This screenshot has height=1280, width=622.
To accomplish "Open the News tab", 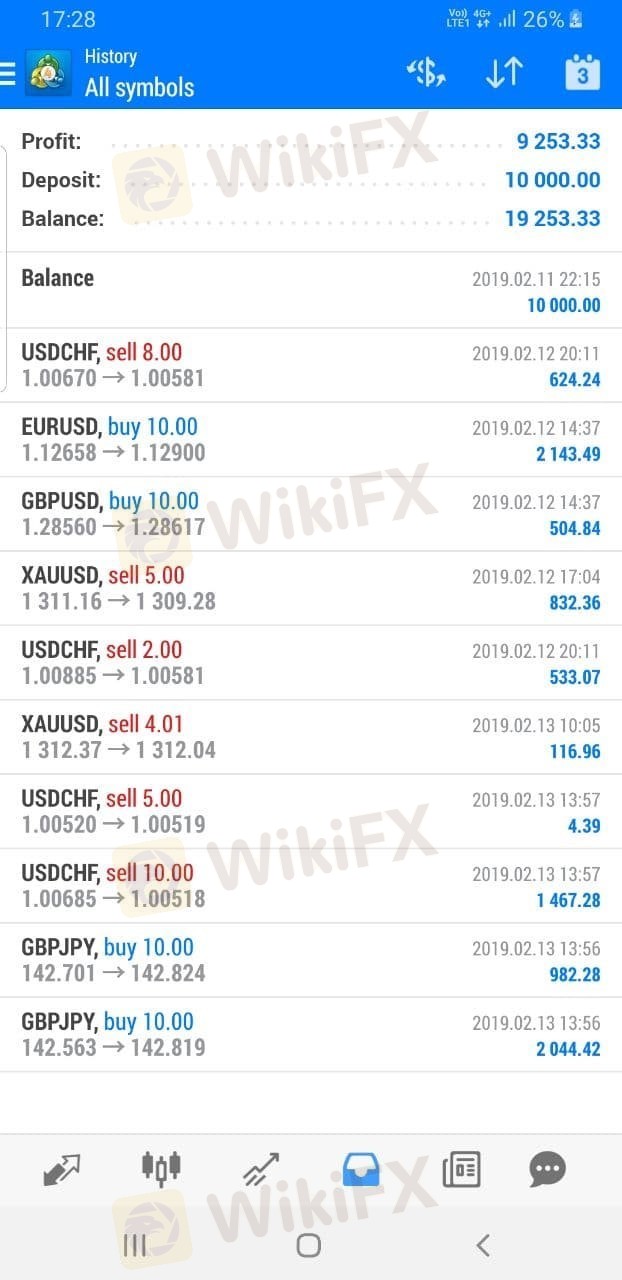I will pos(461,1168).
